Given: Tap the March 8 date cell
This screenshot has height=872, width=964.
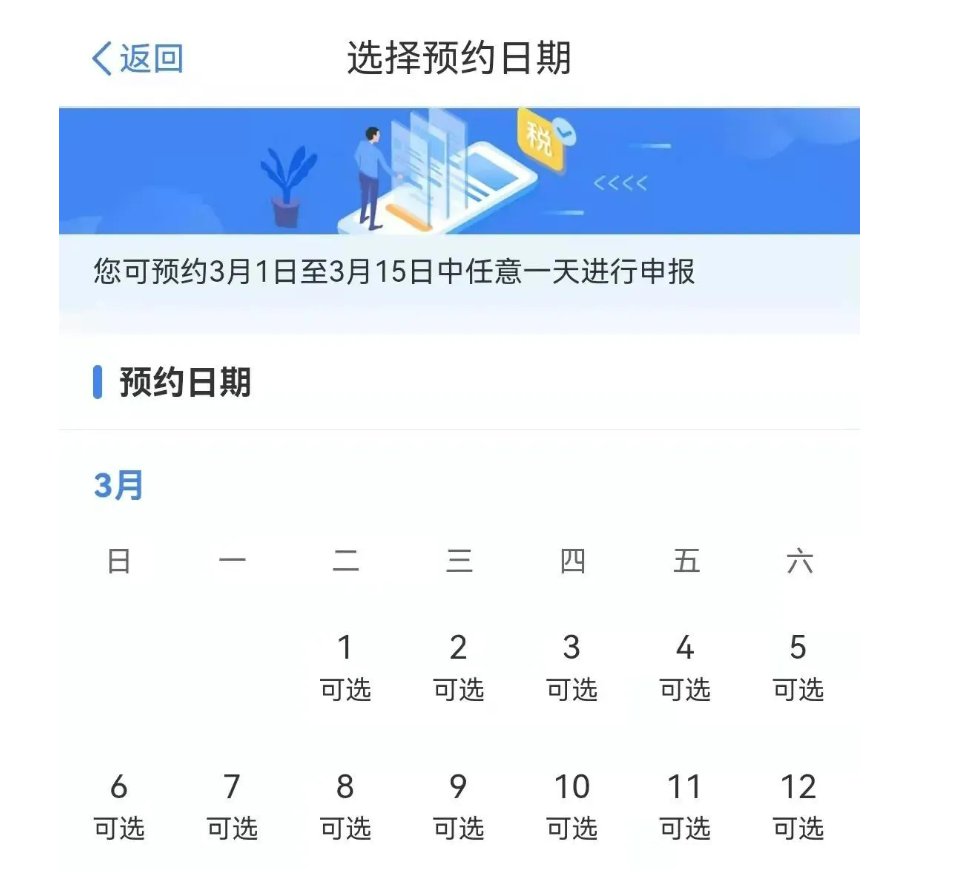Looking at the screenshot, I should [345, 805].
